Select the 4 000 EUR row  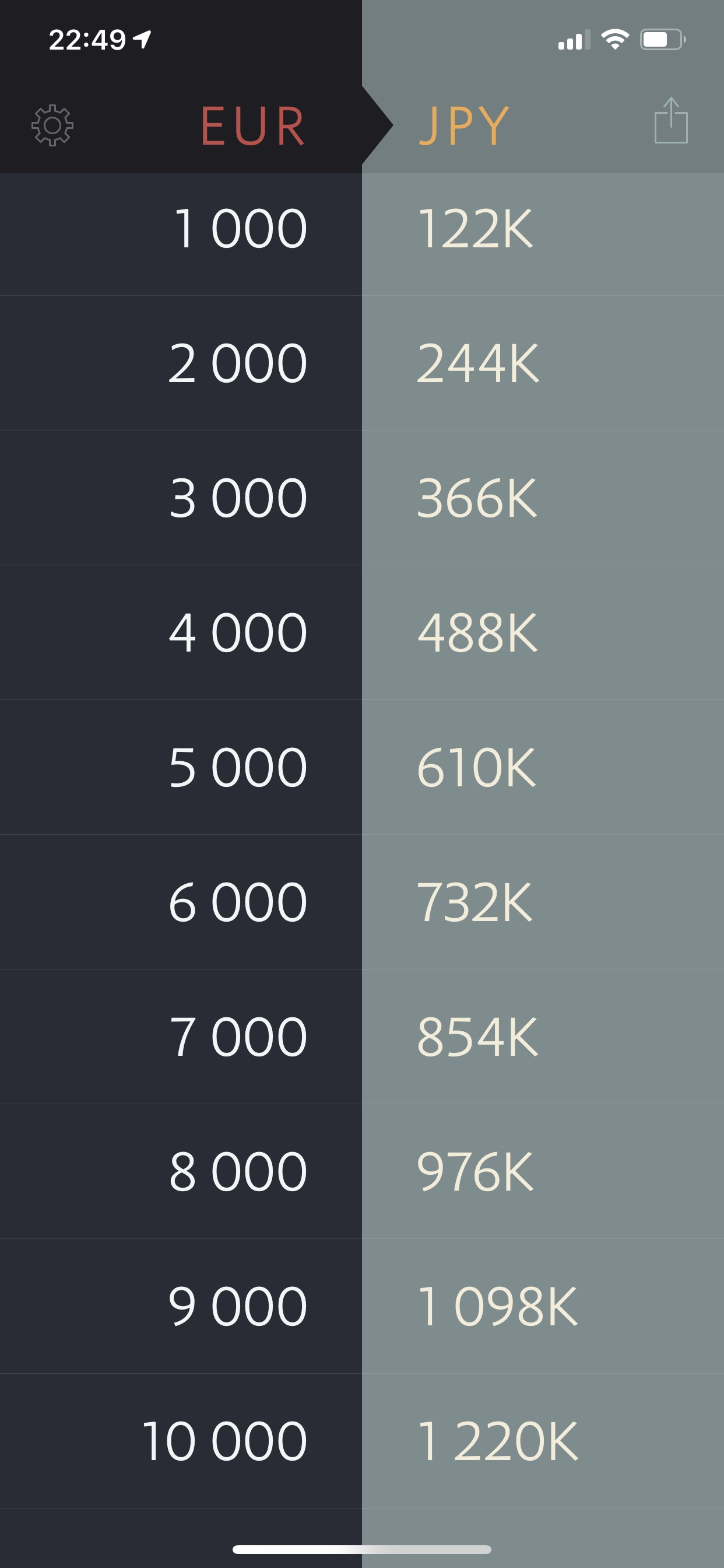[362, 632]
